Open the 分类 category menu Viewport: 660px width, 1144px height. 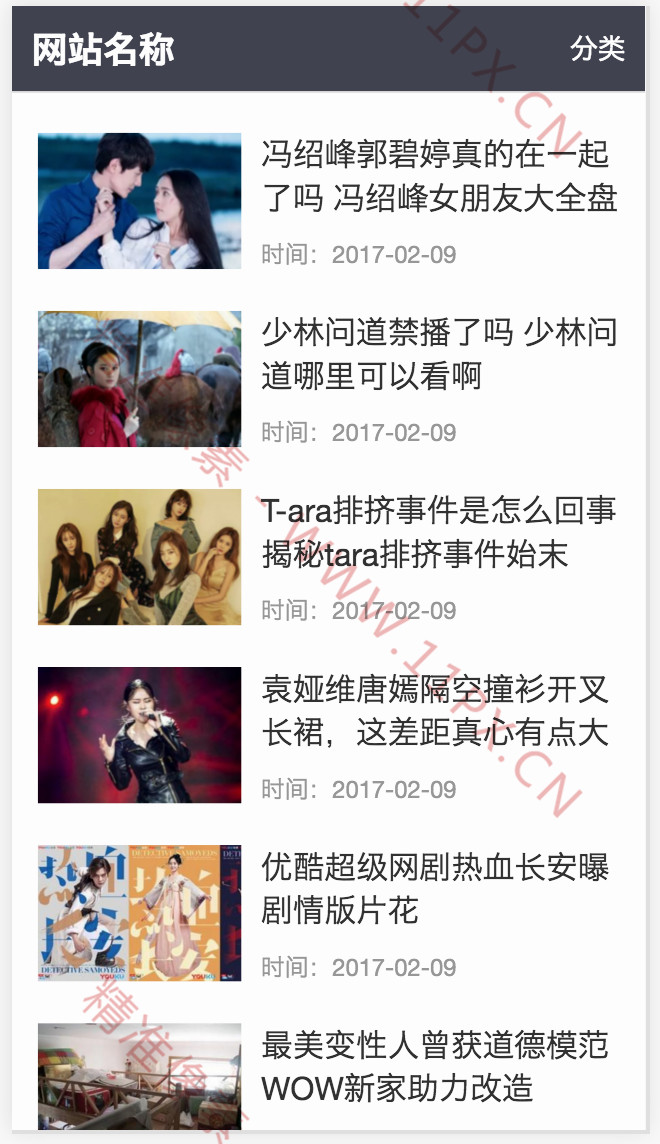[597, 49]
